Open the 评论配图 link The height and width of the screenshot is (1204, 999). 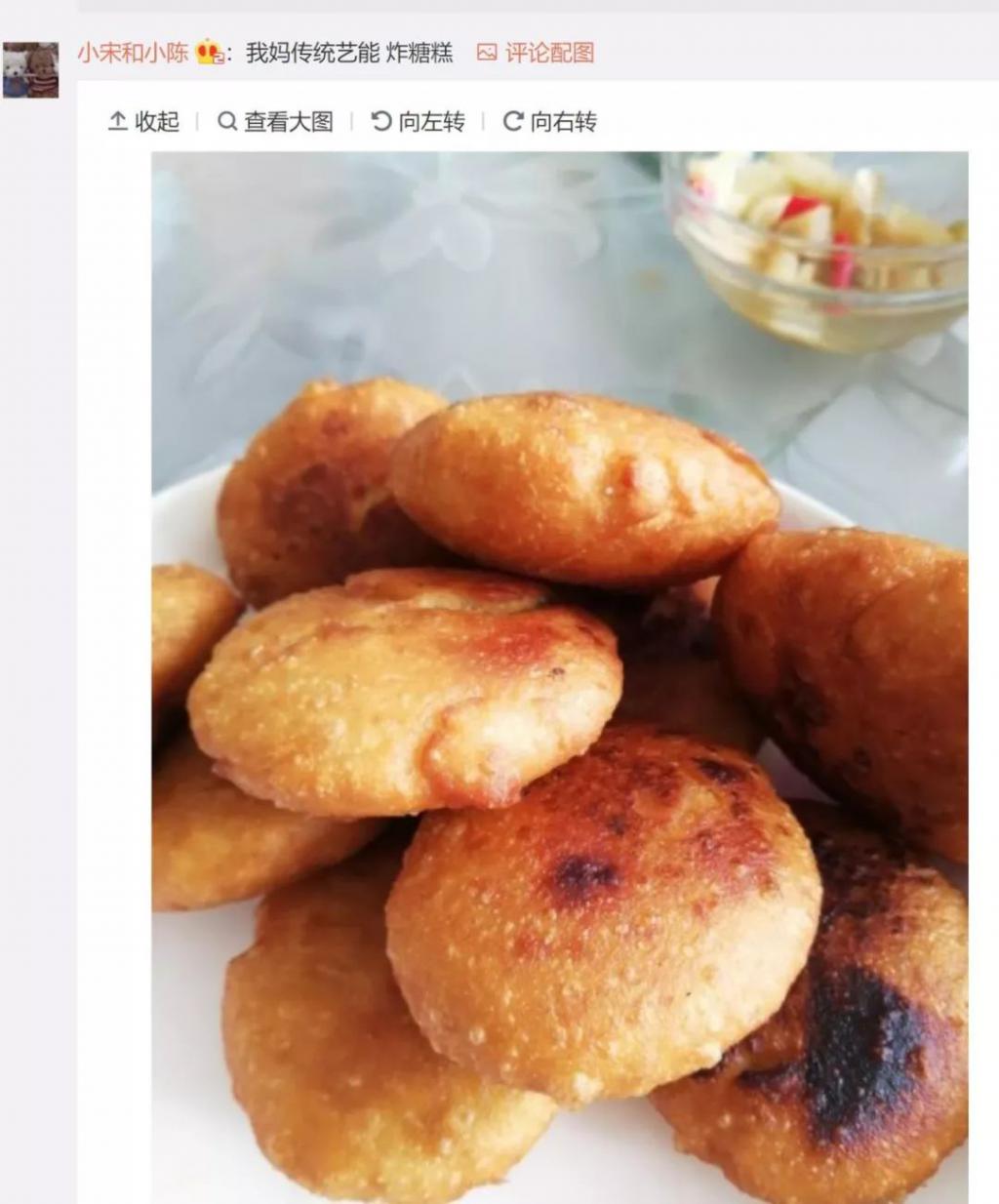pyautogui.click(x=536, y=53)
